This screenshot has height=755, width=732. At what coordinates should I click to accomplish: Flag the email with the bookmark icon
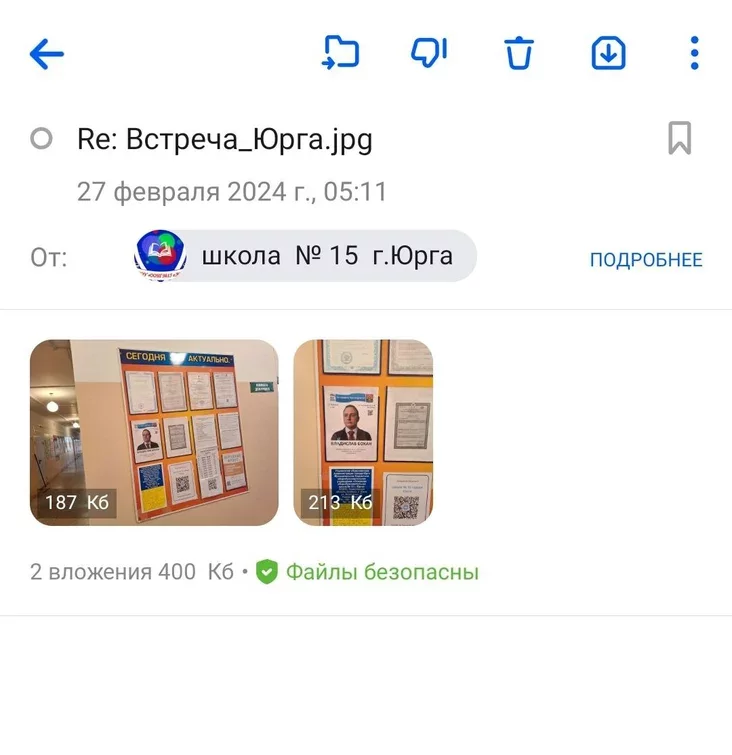[x=680, y=139]
